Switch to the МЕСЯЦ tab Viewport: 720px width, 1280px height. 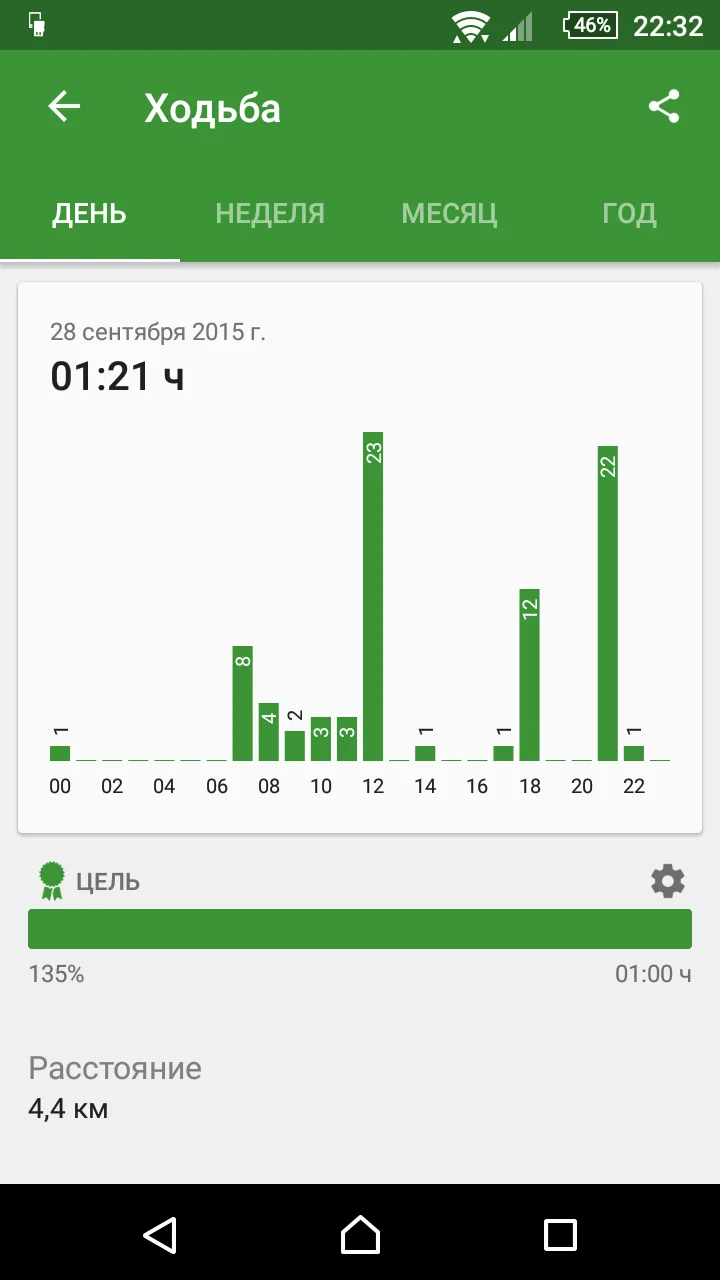tap(449, 214)
